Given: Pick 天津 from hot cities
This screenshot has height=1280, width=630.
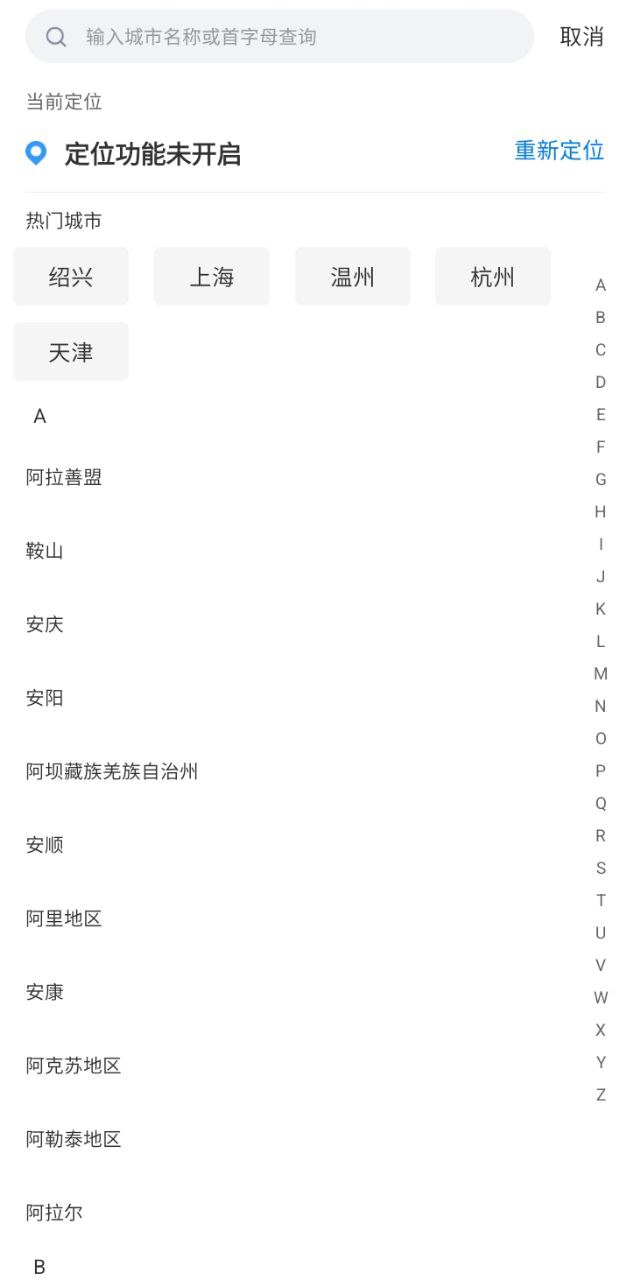Looking at the screenshot, I should click(71, 352).
